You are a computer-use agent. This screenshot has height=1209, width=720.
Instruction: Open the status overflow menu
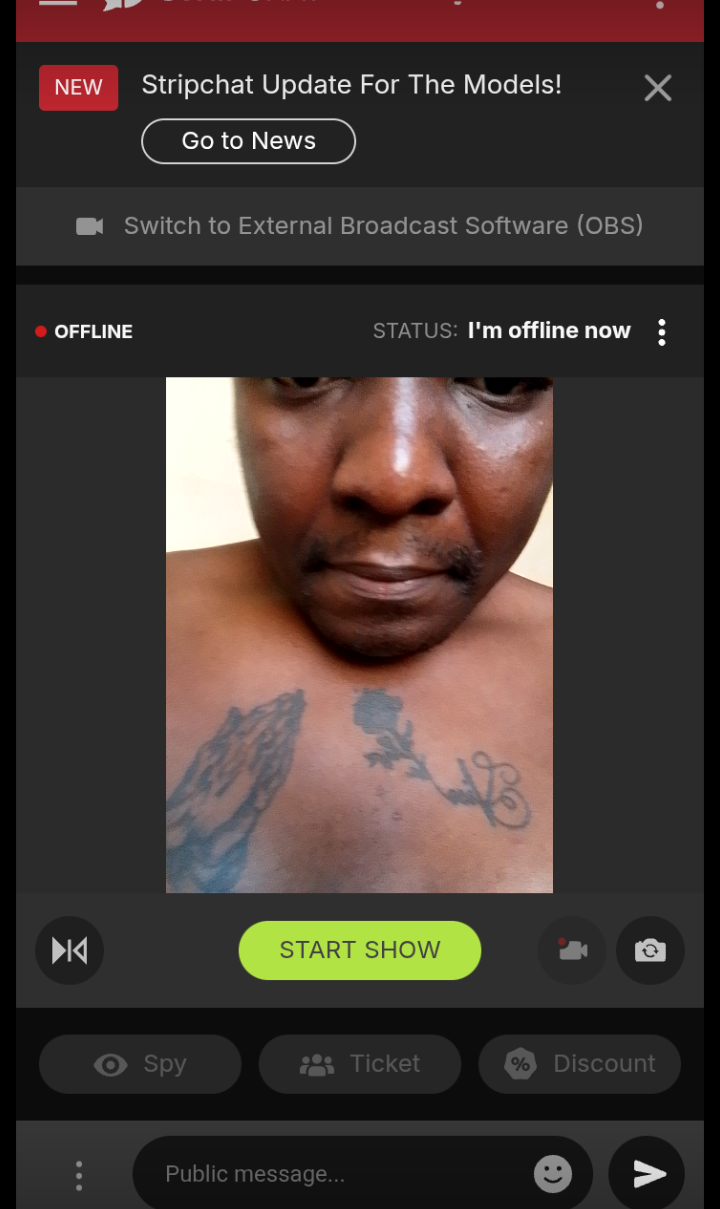click(x=662, y=332)
